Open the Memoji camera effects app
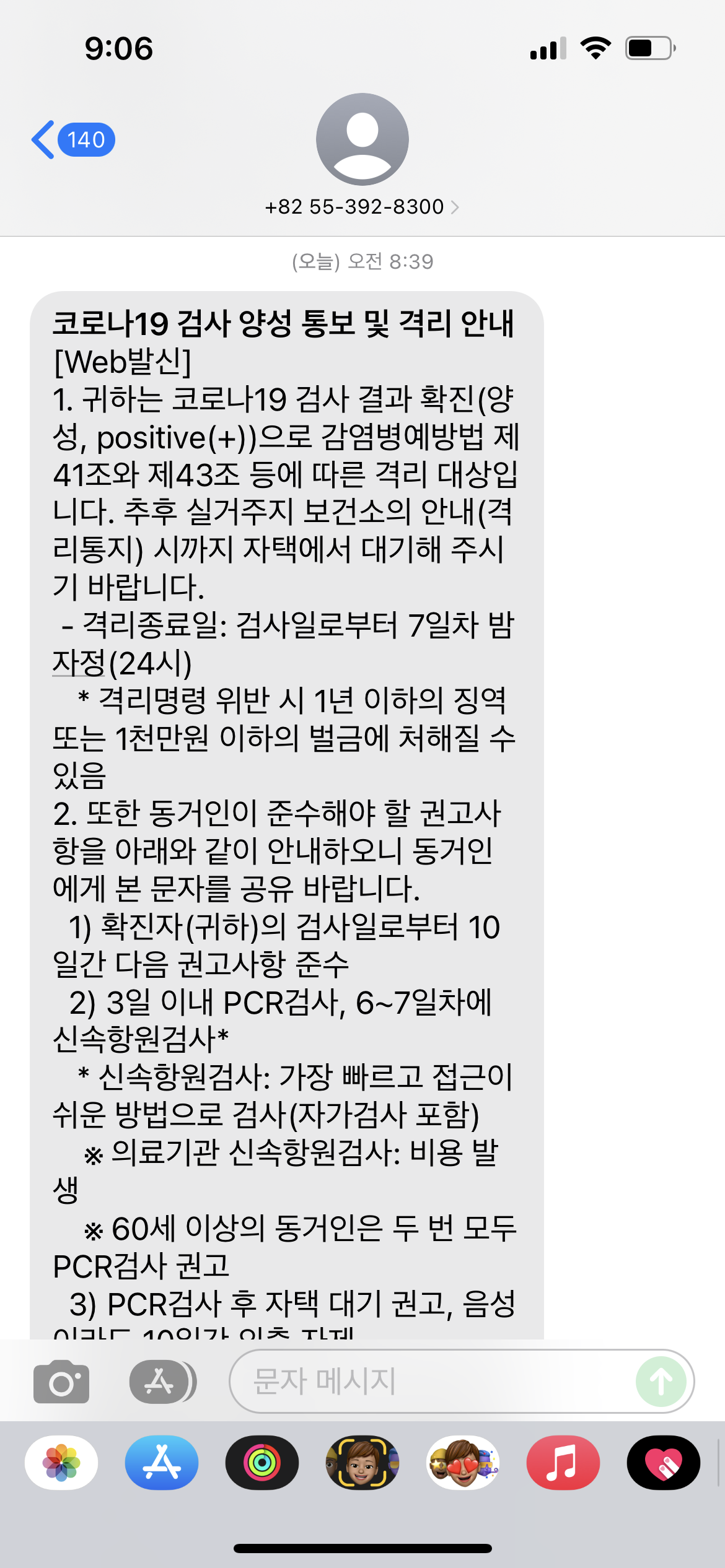The width and height of the screenshot is (725, 1568). pos(362,1462)
